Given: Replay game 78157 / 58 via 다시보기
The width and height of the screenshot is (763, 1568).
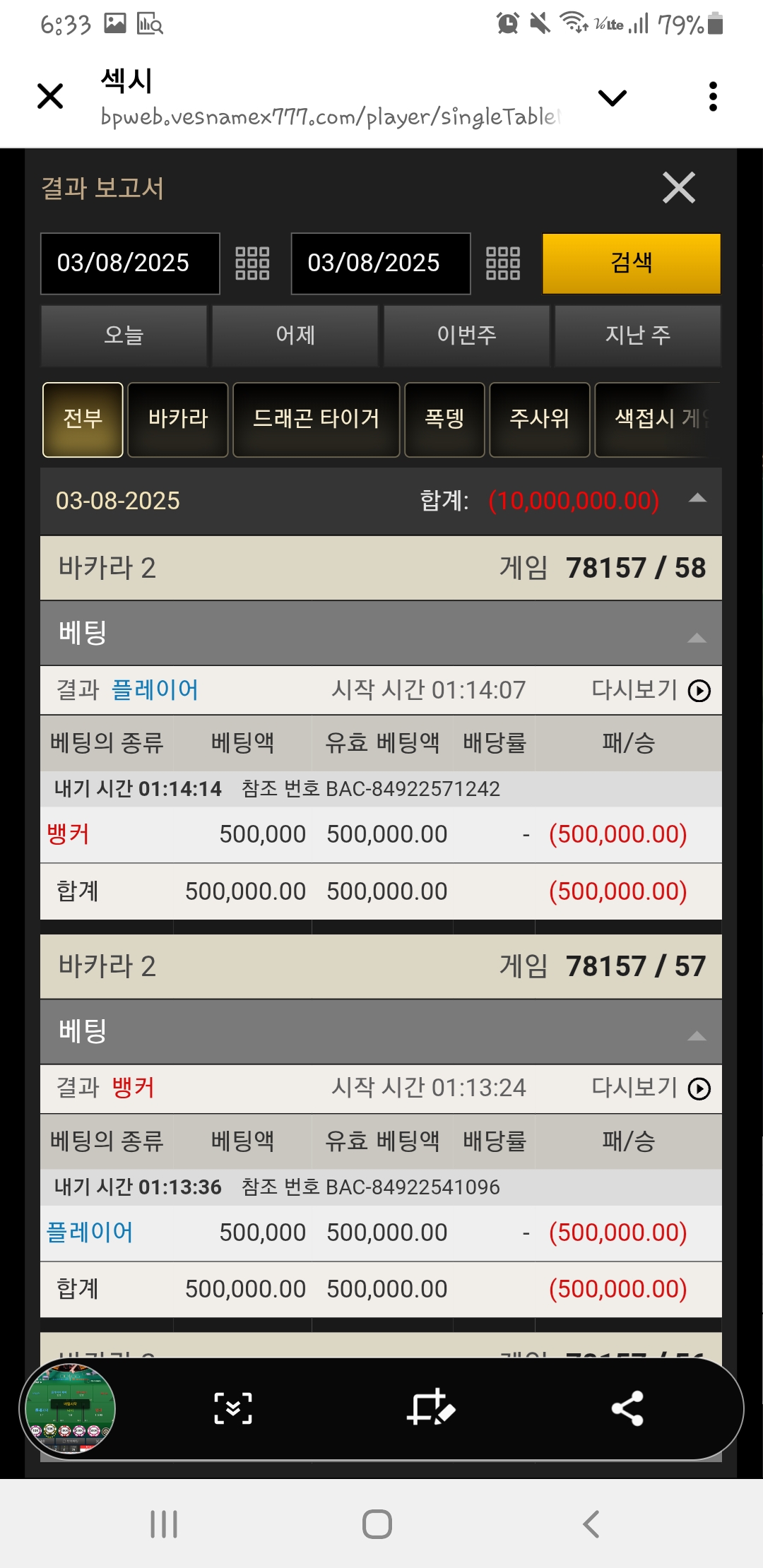Looking at the screenshot, I should [651, 690].
